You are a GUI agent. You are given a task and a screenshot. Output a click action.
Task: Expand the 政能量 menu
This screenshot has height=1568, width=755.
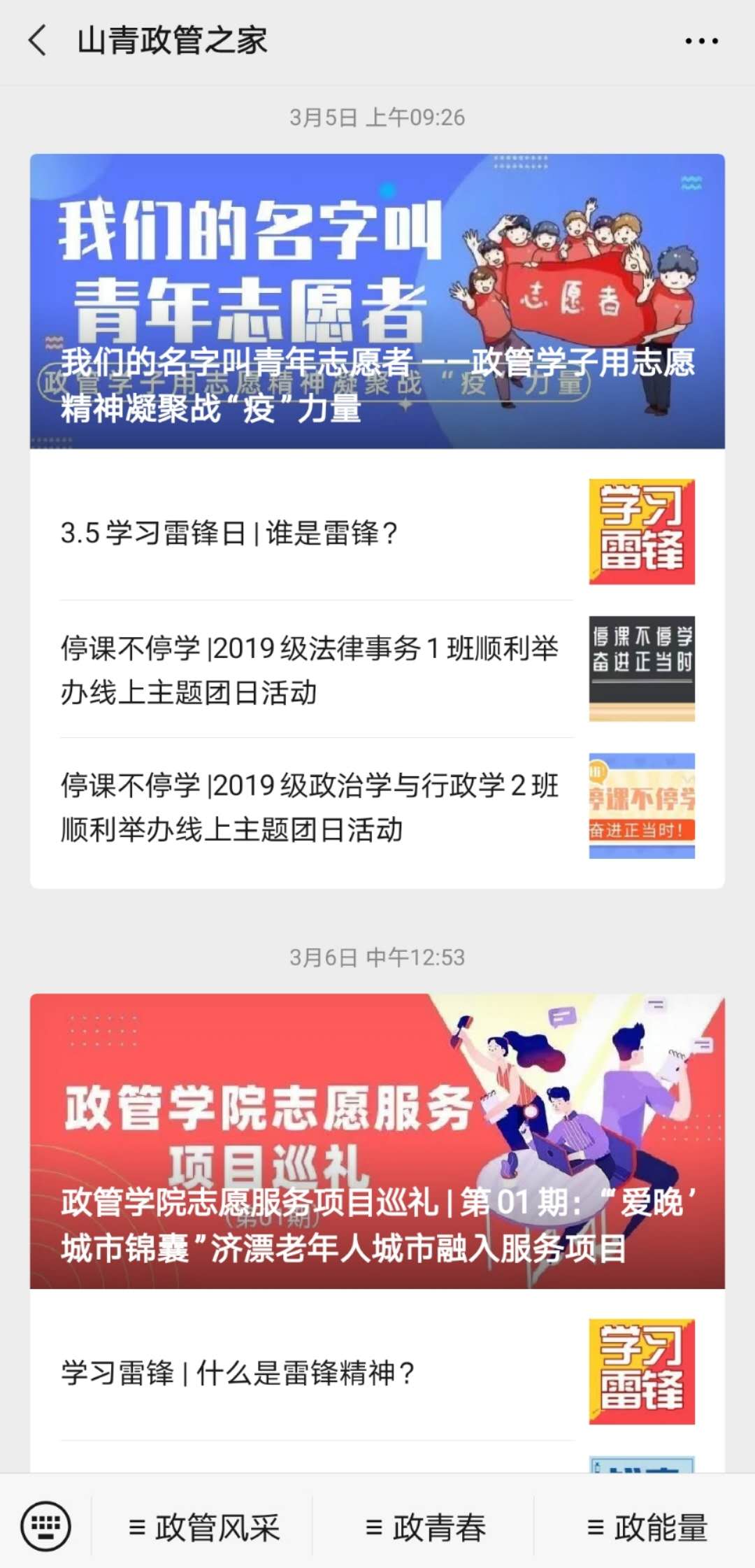[x=647, y=1527]
